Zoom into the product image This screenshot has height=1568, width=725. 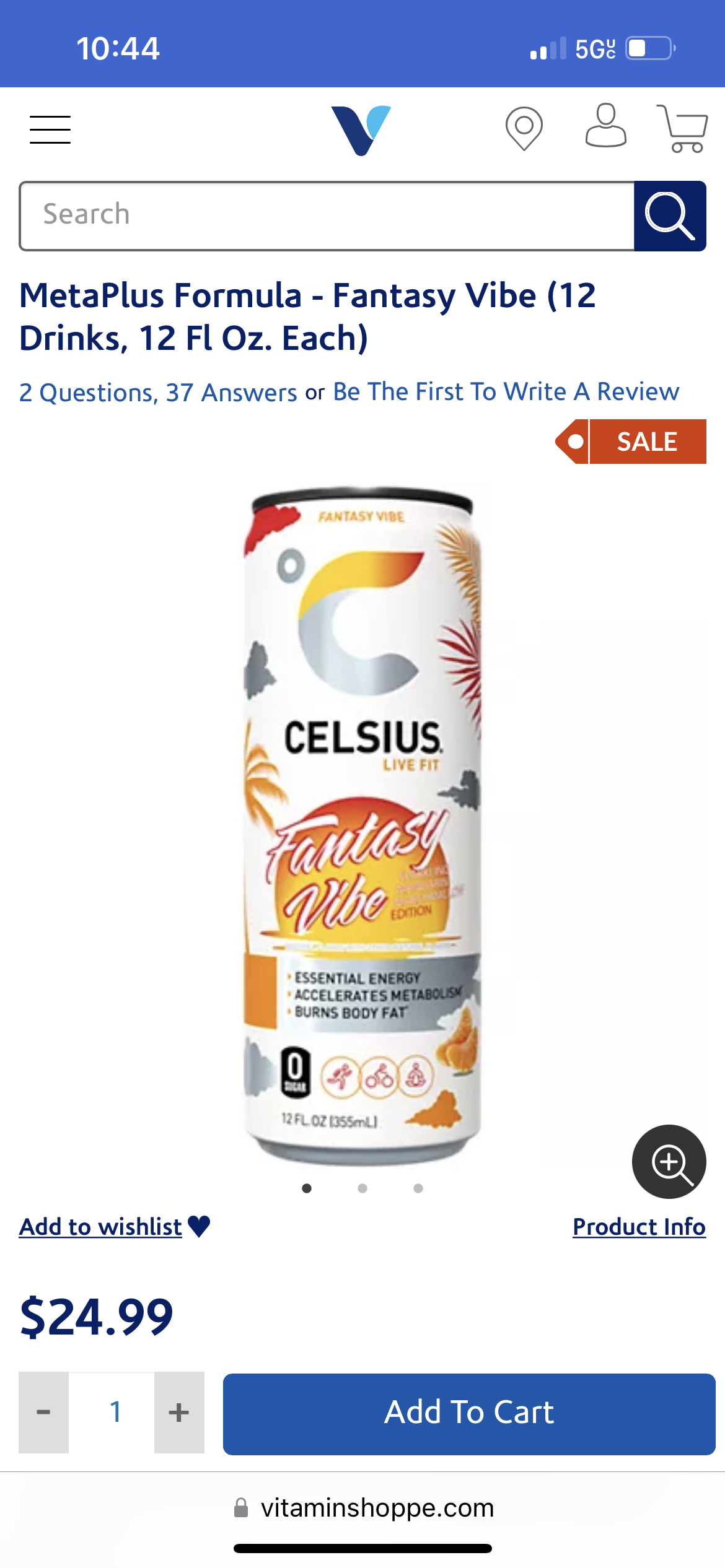tap(669, 1162)
